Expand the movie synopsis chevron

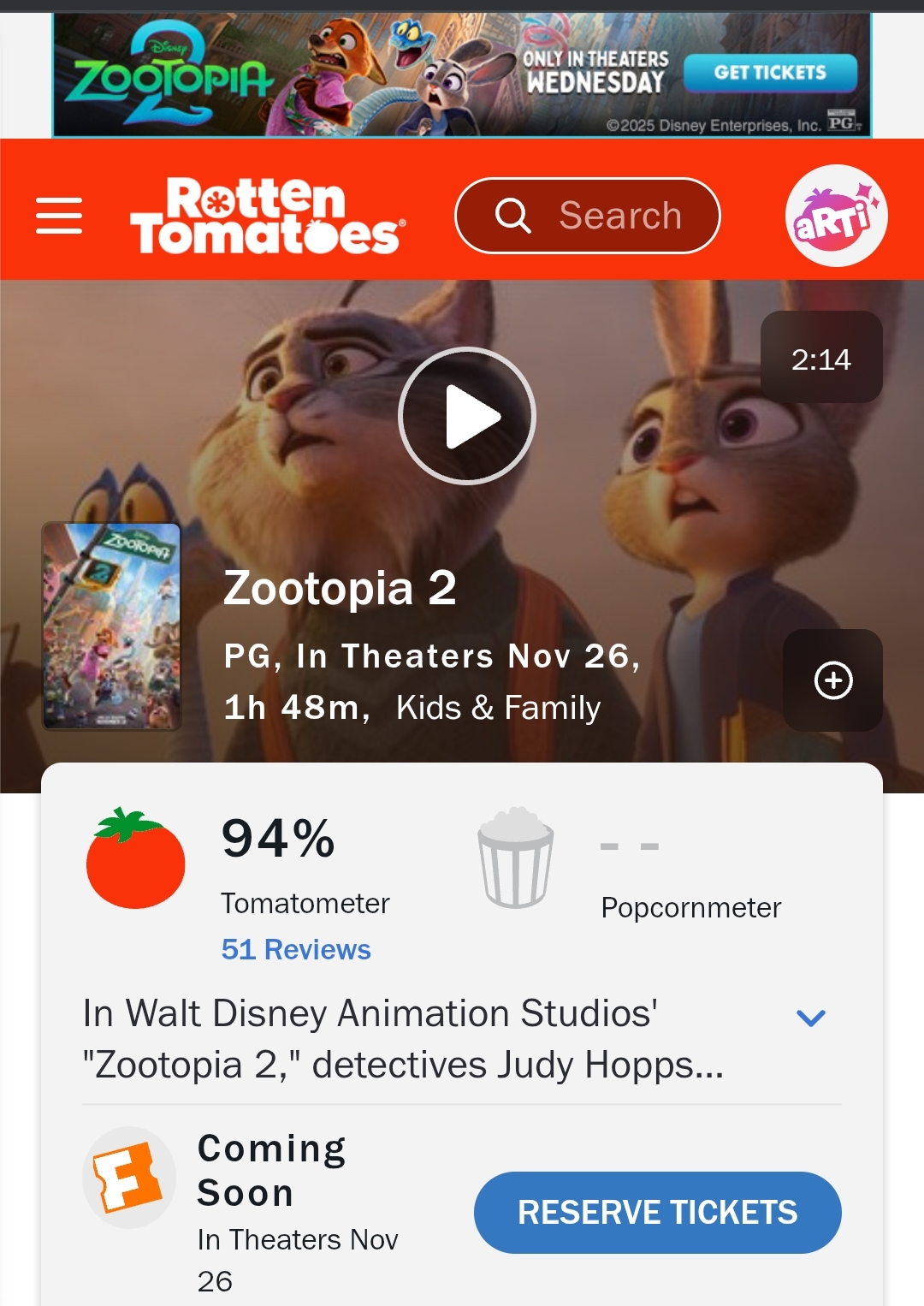(810, 1018)
